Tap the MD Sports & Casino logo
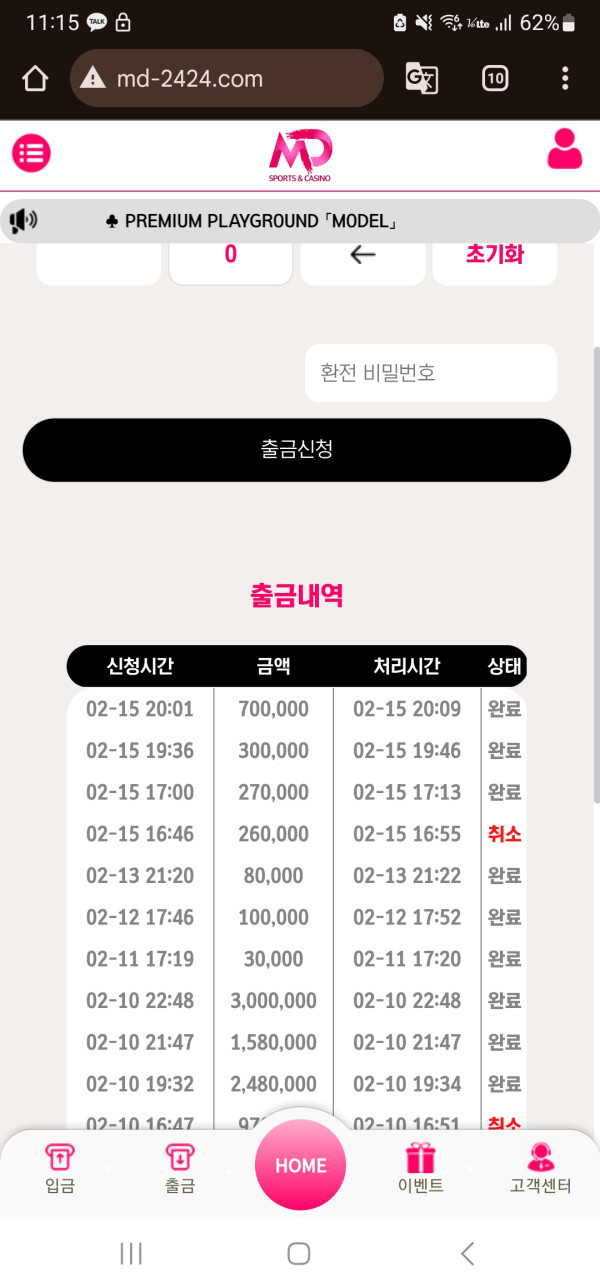This screenshot has width=600, height=1287. 300,154
